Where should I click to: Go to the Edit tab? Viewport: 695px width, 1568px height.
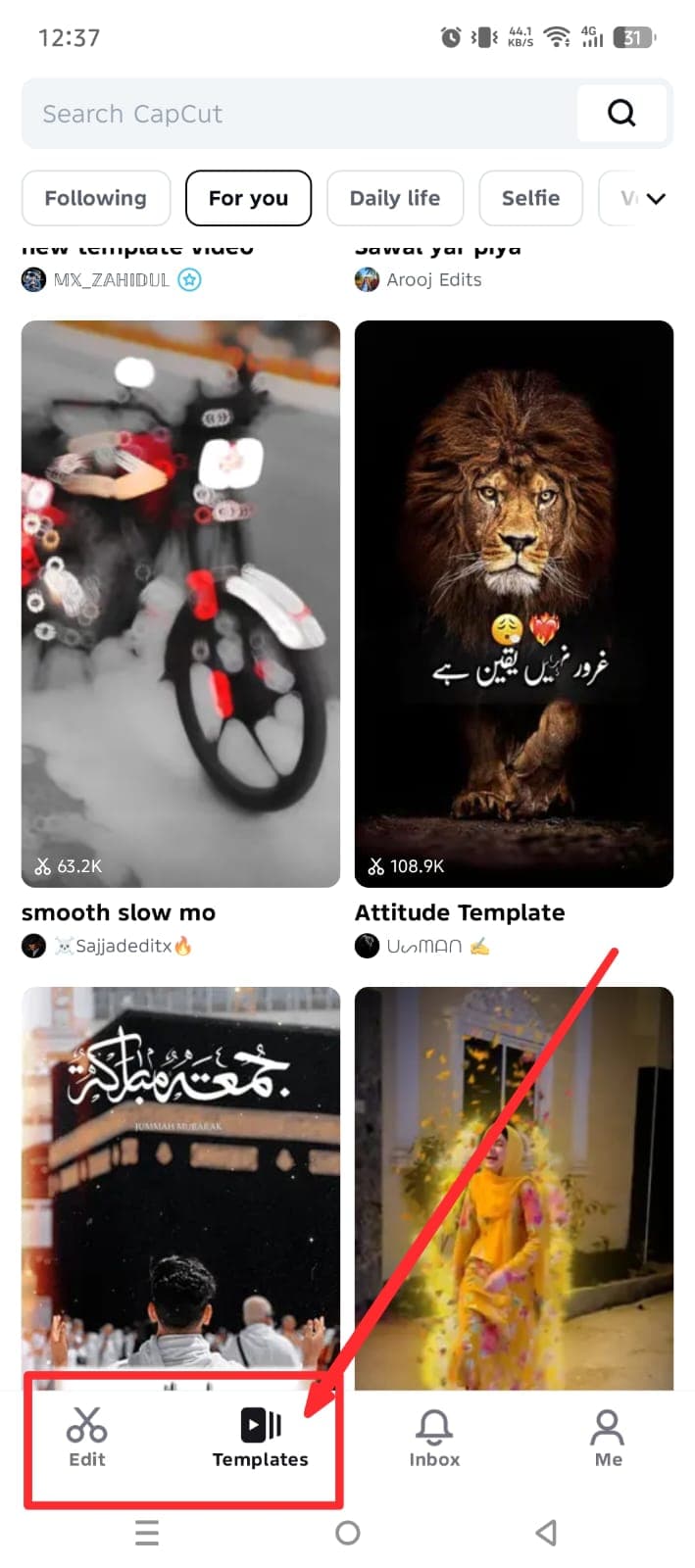[x=86, y=1437]
